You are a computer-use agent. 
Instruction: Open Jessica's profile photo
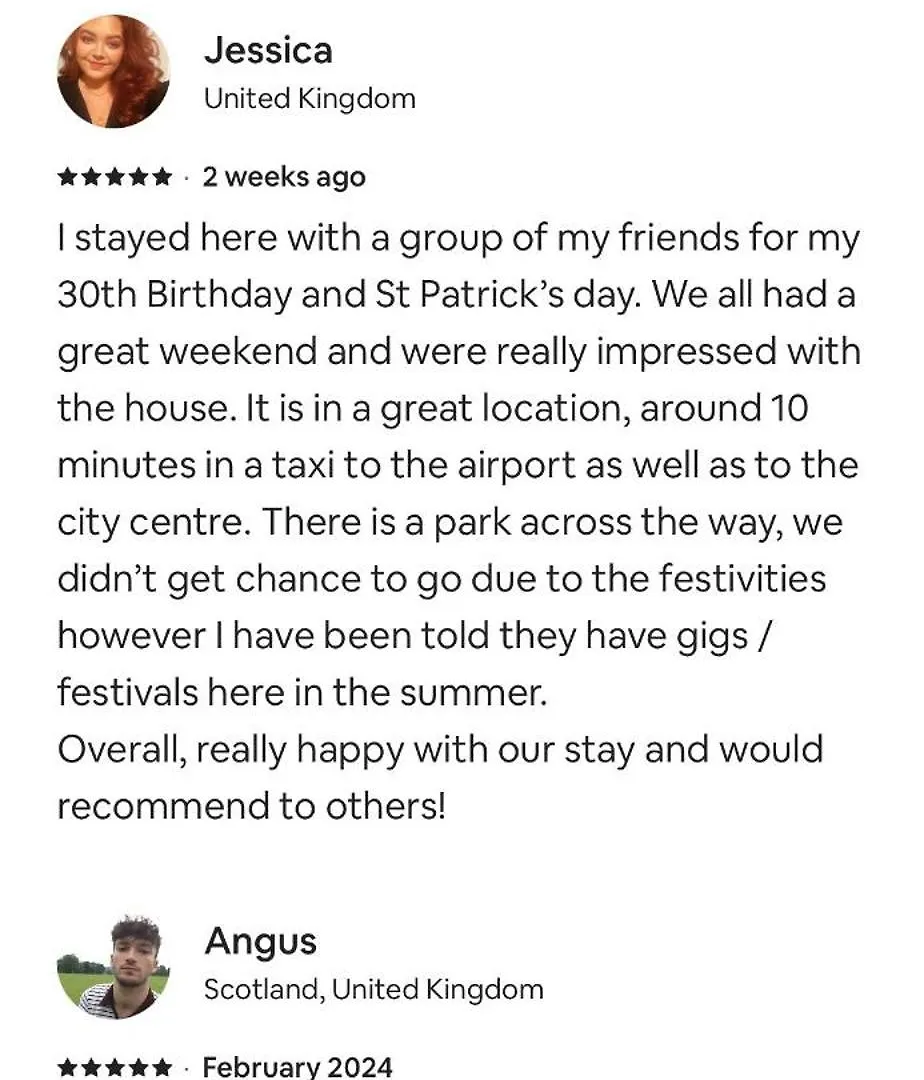point(113,73)
